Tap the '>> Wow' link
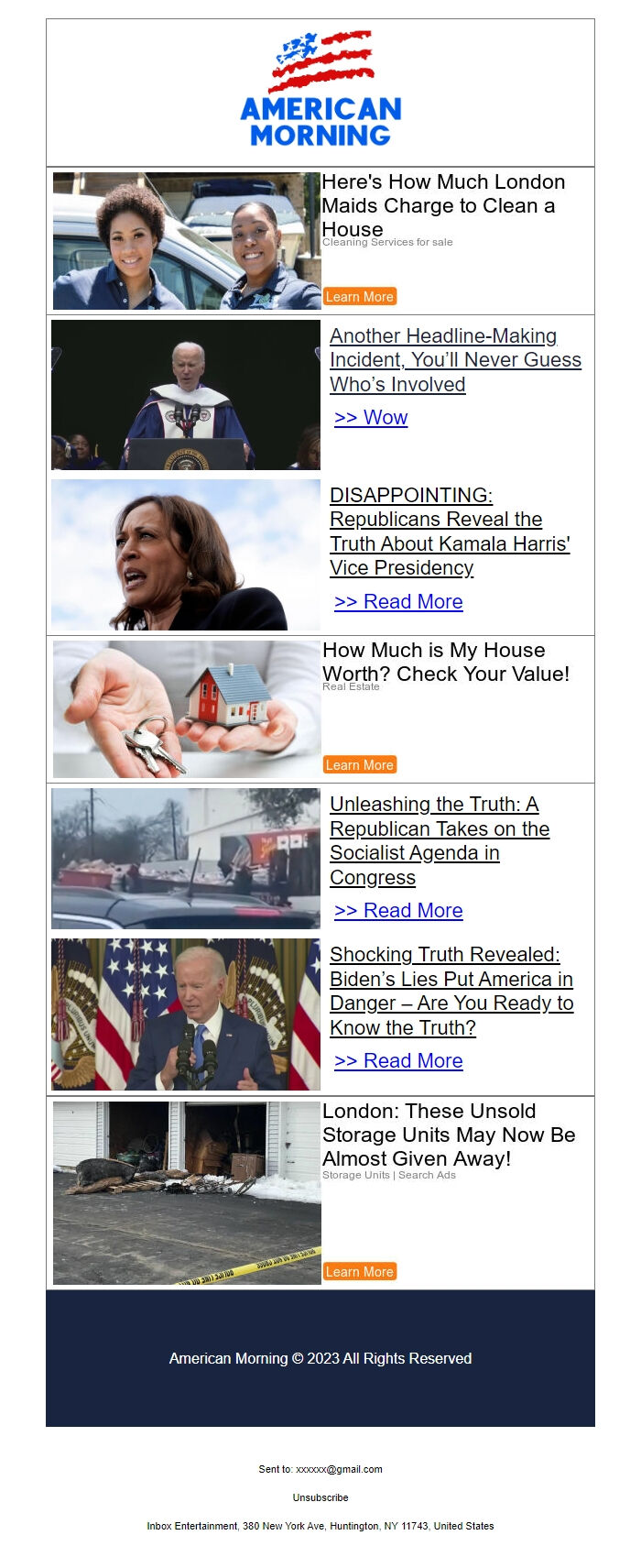The width and height of the screenshot is (641, 1568). pos(371,418)
